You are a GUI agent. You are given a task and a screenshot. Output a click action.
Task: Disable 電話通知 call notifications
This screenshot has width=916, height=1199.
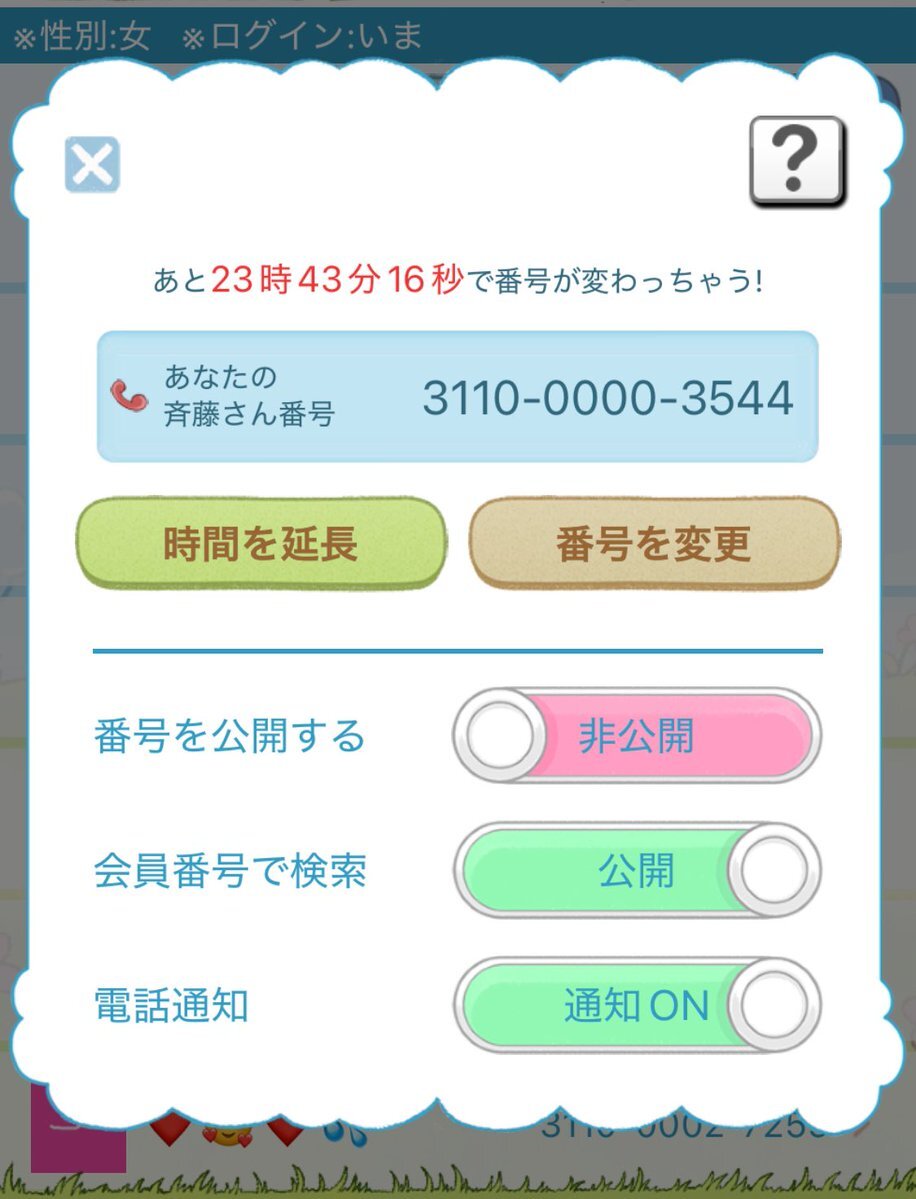click(x=636, y=1005)
